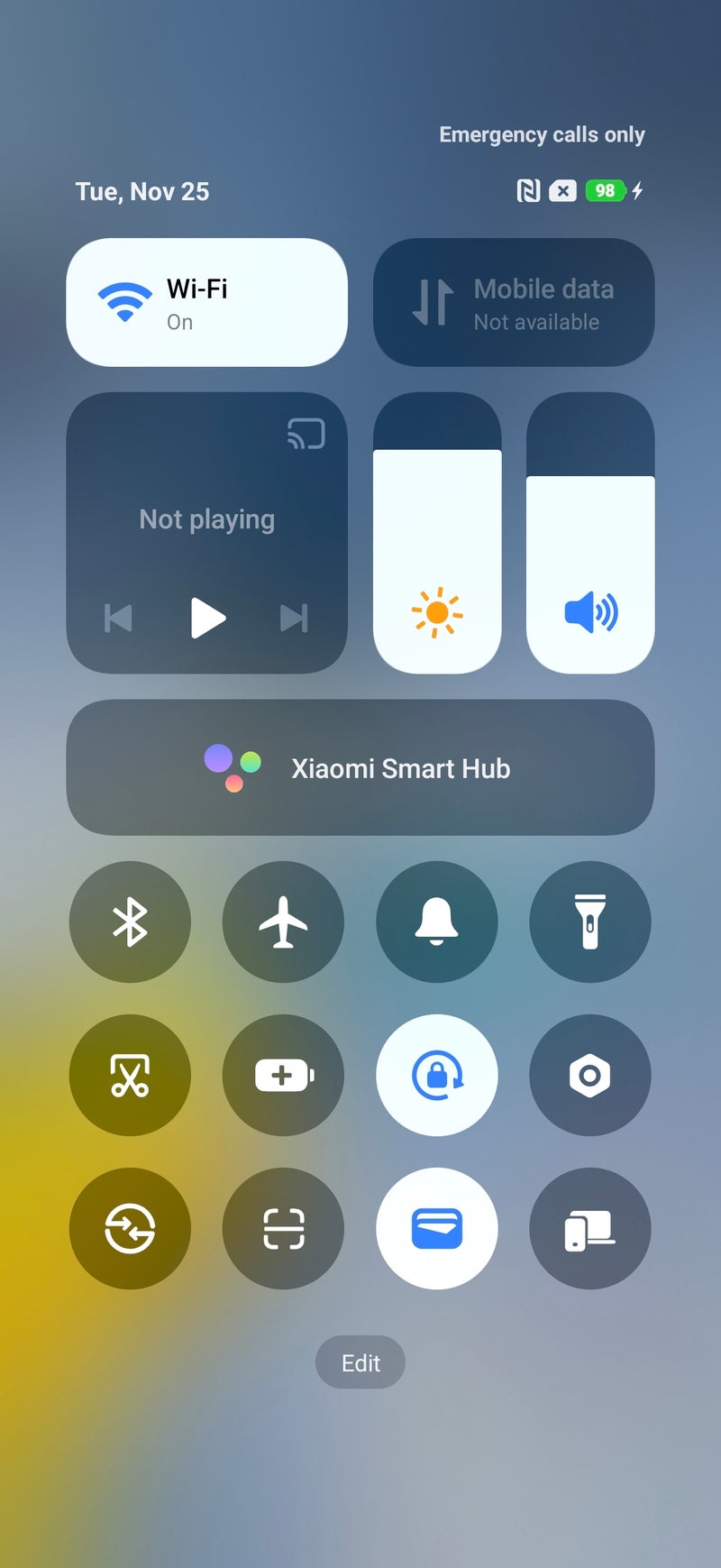Take a screenshot with the scissors tile
This screenshot has height=1568, width=721.
tap(130, 1075)
